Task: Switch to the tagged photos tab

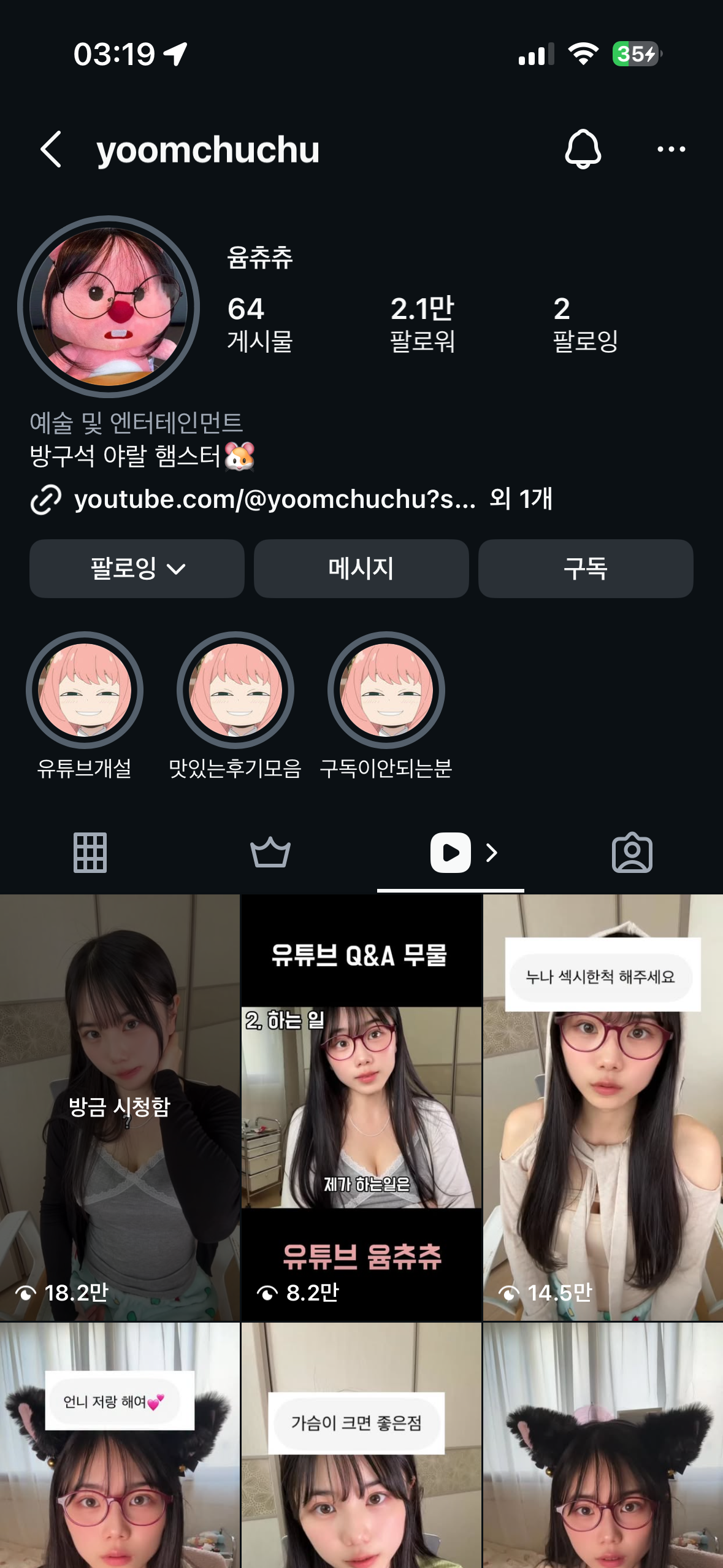Action: [x=632, y=852]
